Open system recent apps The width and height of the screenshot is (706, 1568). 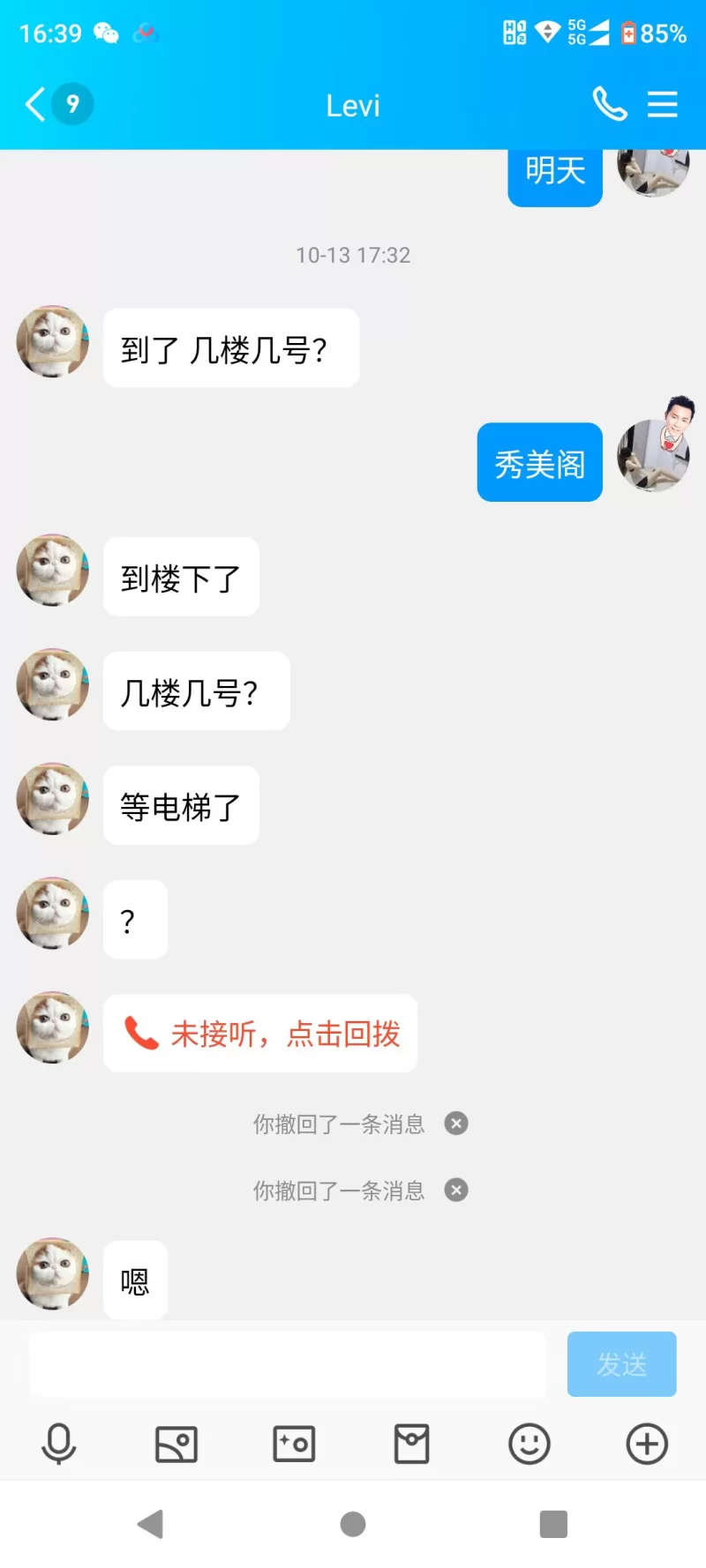[x=553, y=1524]
